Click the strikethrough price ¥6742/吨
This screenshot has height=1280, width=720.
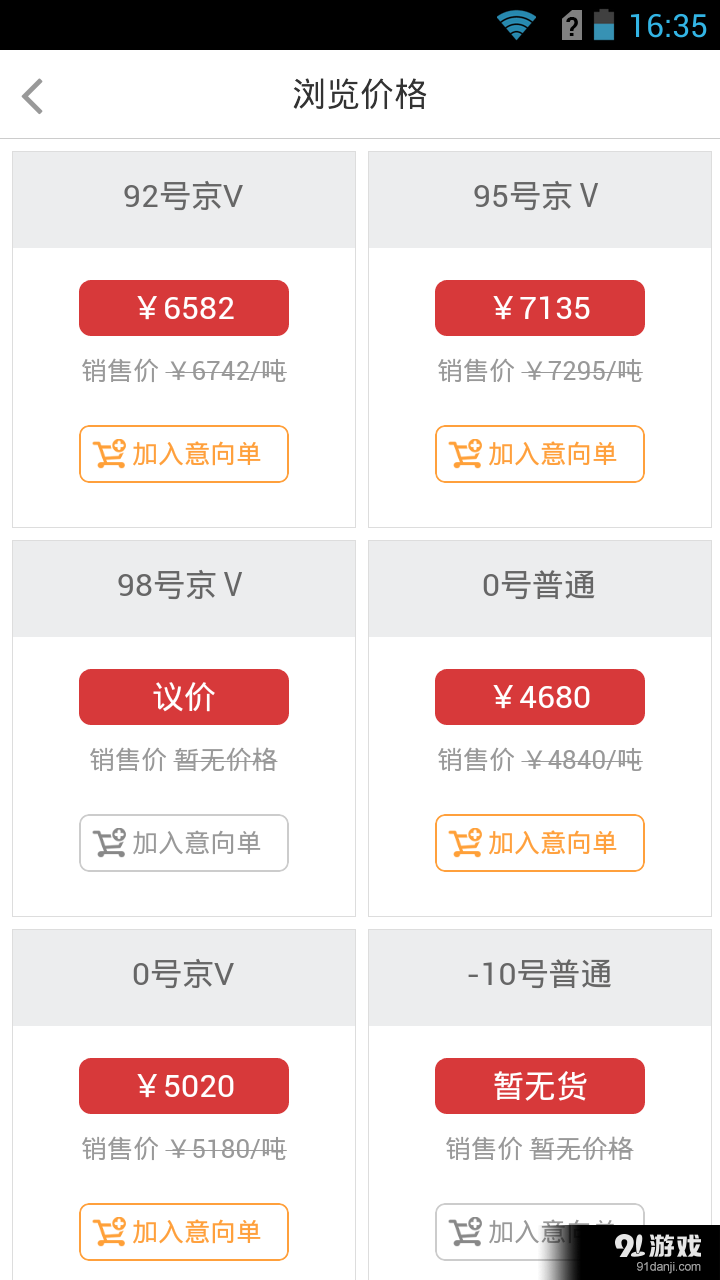(228, 371)
